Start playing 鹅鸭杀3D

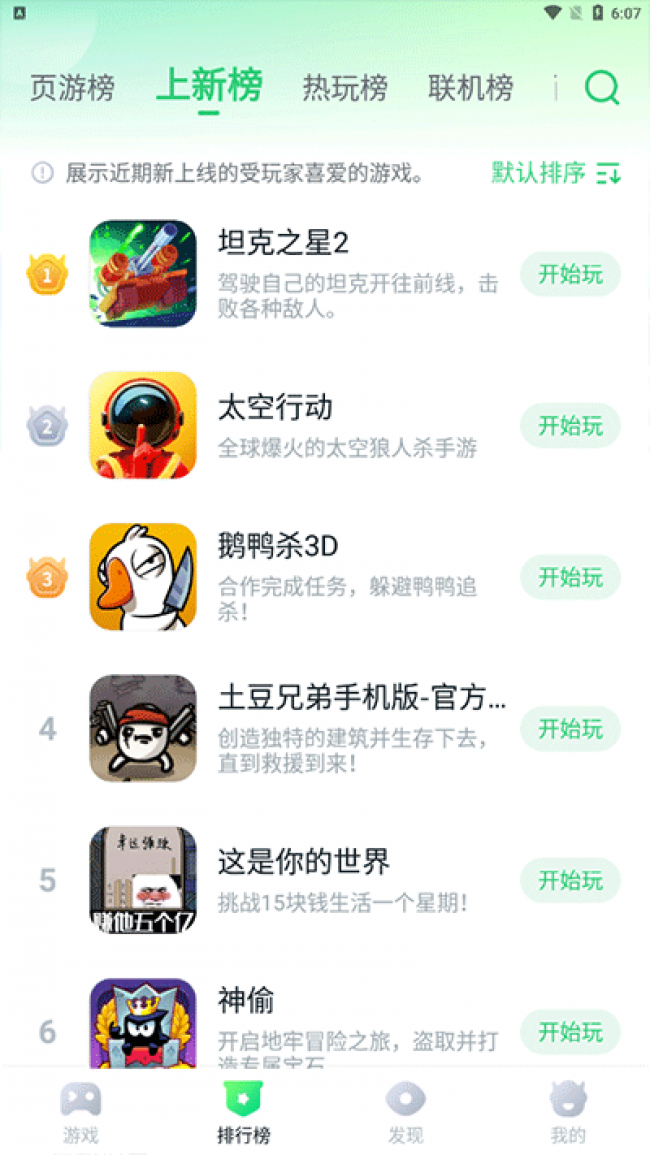click(570, 577)
